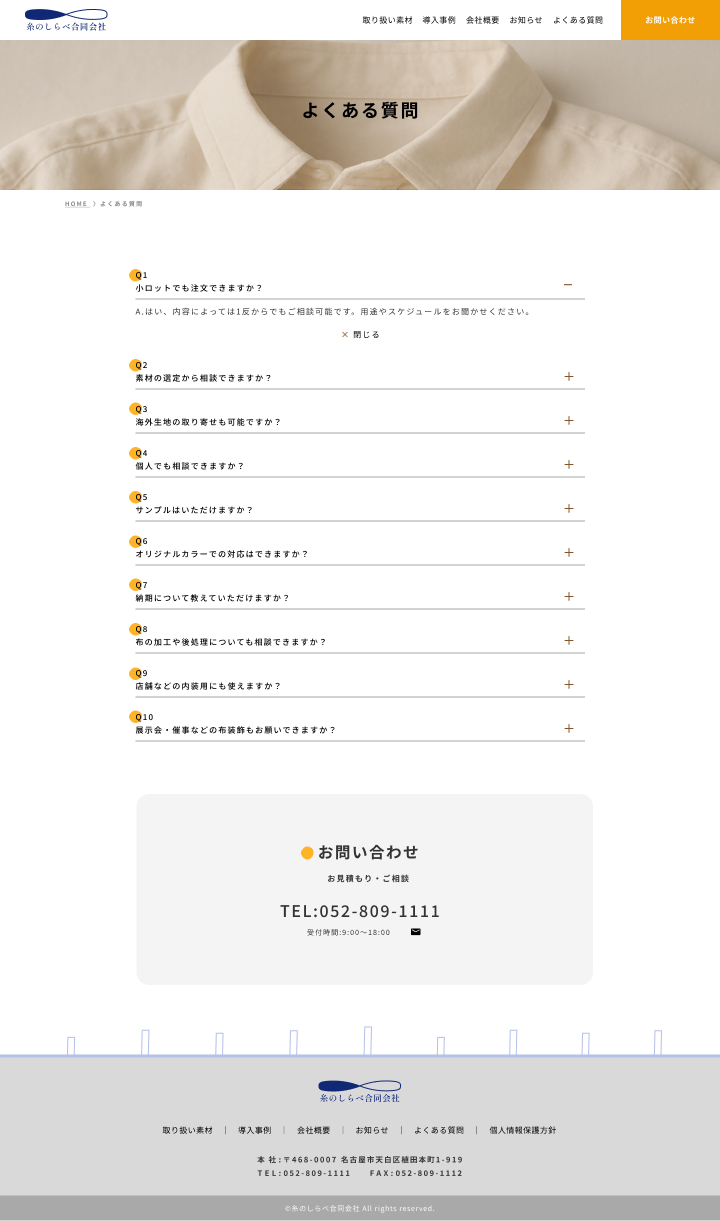
Task: Open the お問い合わせ header button
Action: coord(669,20)
